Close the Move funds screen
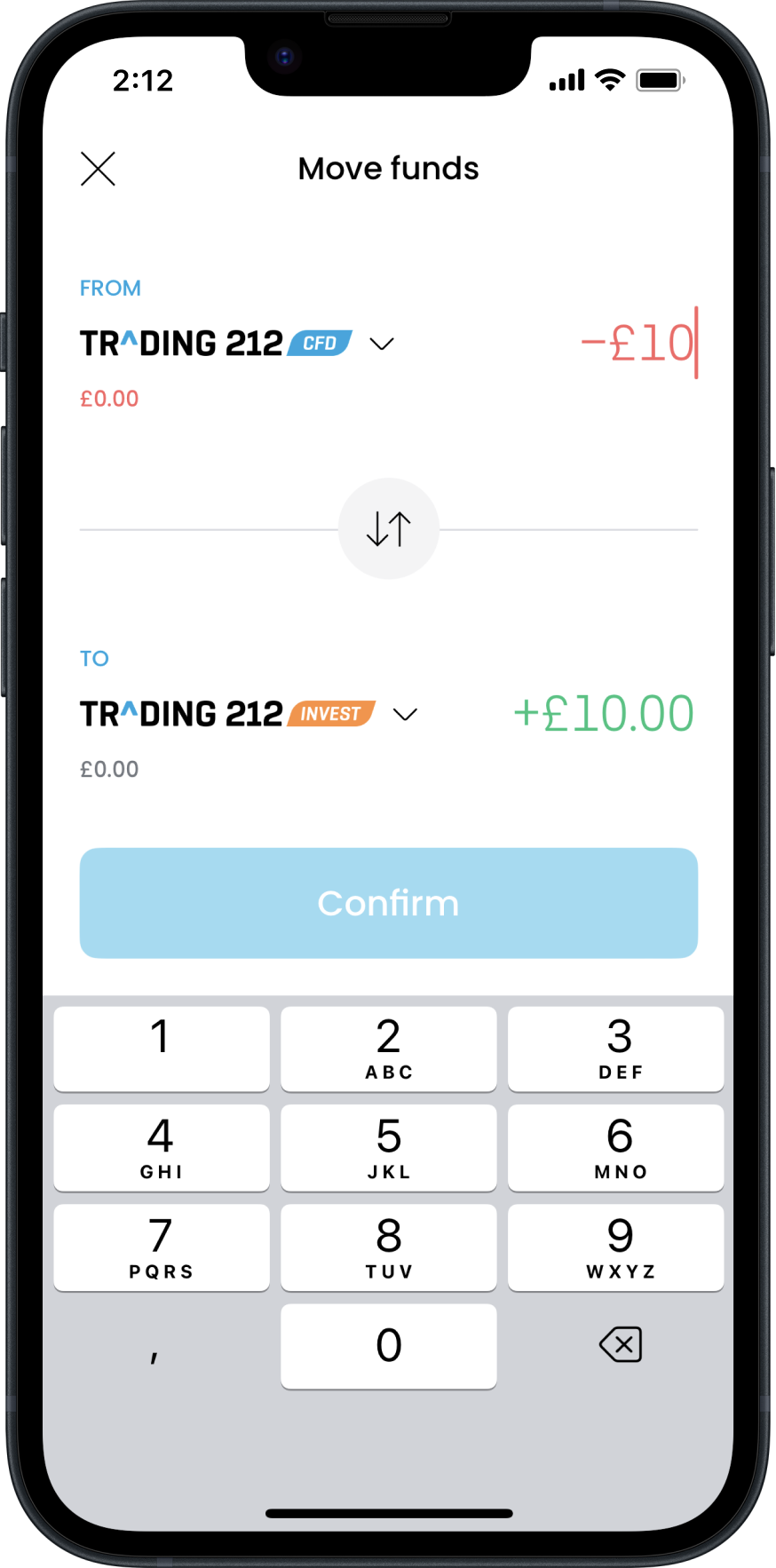The height and width of the screenshot is (1568, 776). point(98,169)
